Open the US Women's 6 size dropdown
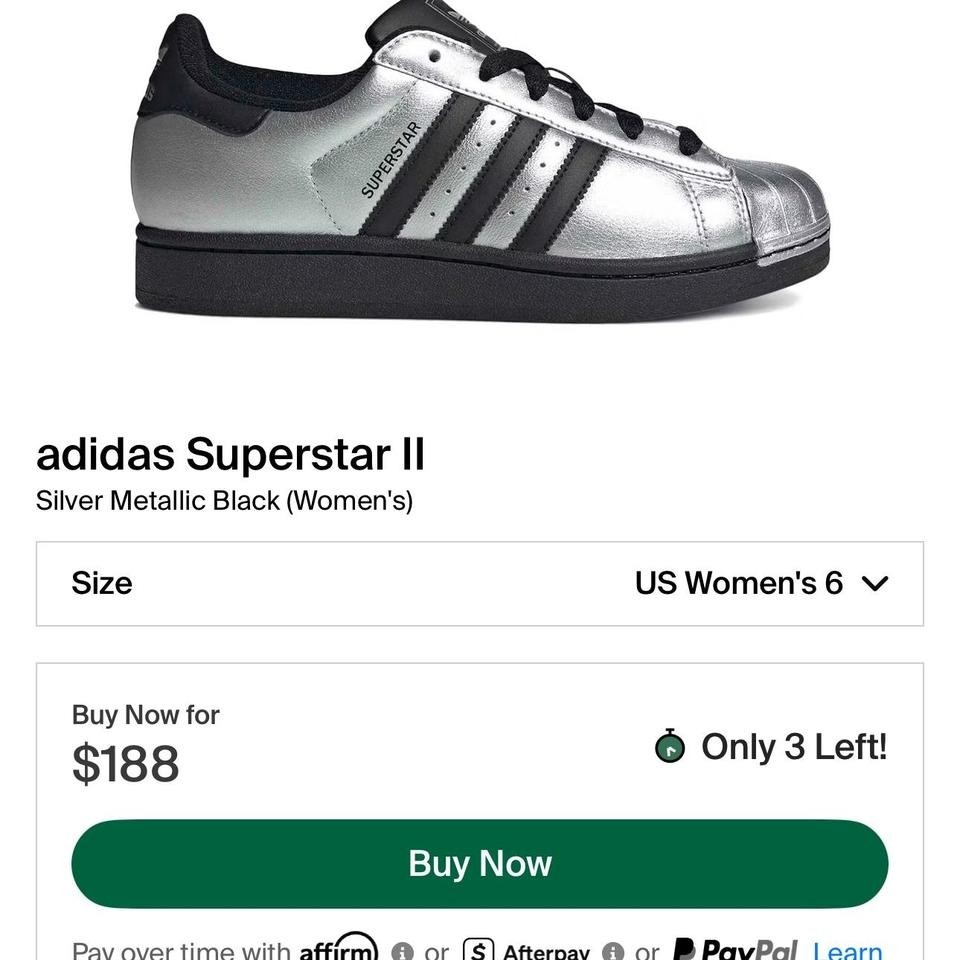This screenshot has width=960, height=960. point(760,584)
